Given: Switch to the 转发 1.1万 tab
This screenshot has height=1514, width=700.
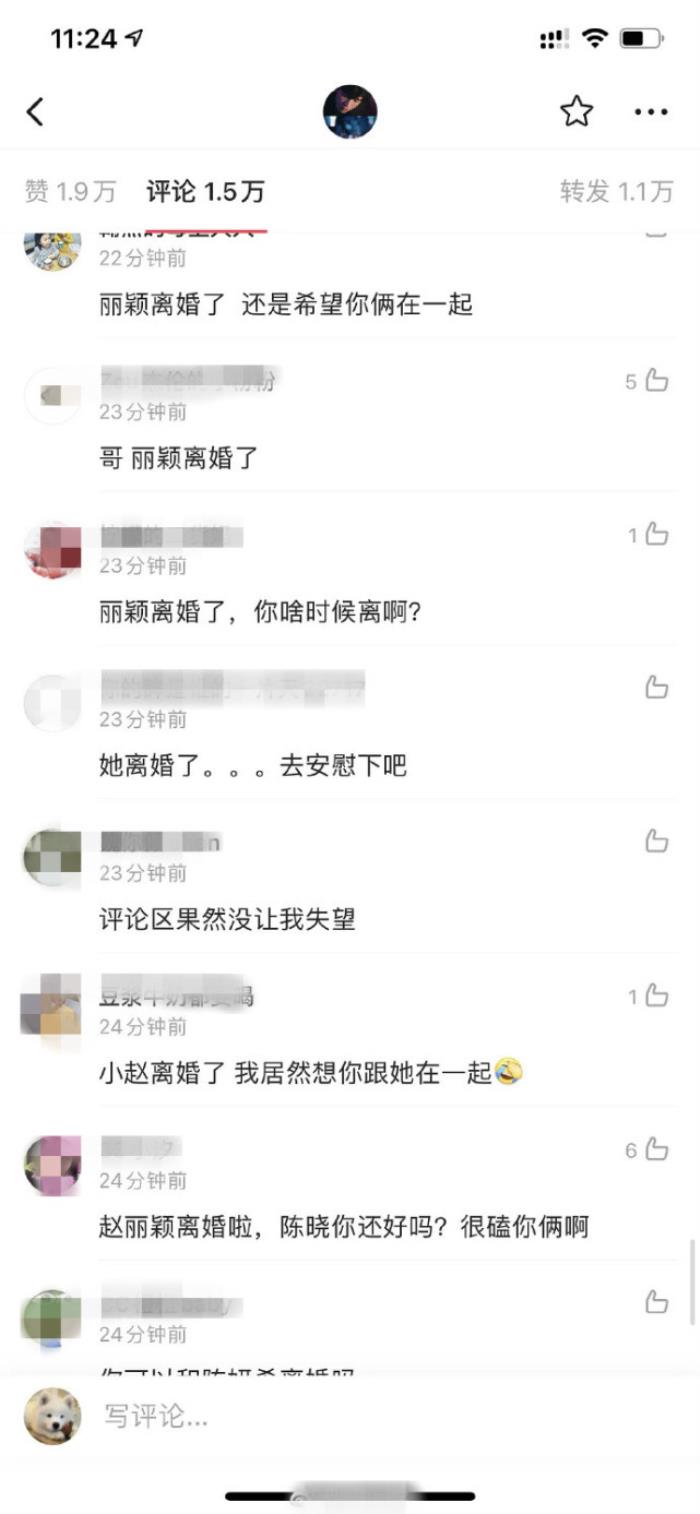Looking at the screenshot, I should click(x=616, y=191).
